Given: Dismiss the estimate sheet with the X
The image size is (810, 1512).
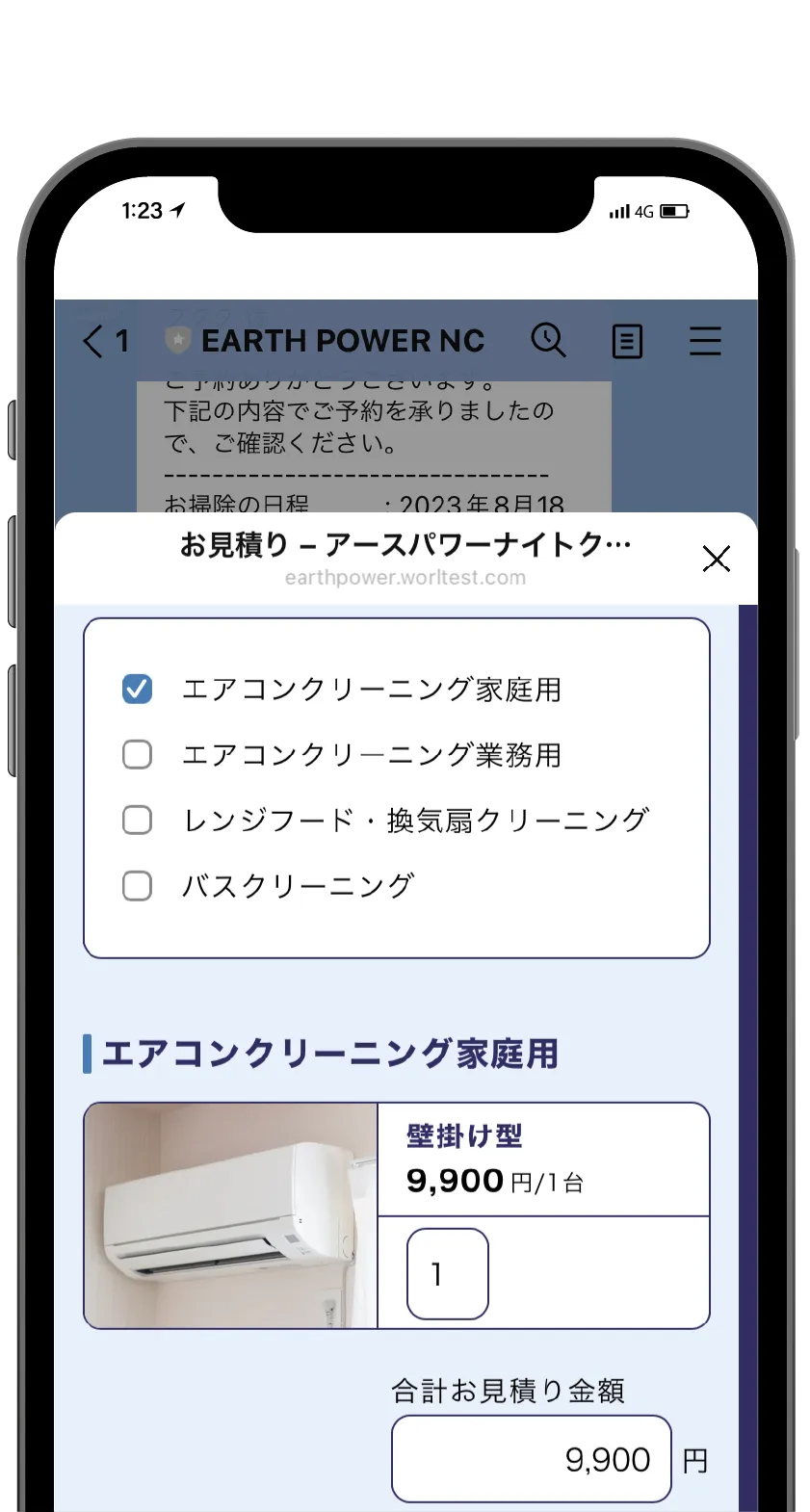Looking at the screenshot, I should click(717, 559).
